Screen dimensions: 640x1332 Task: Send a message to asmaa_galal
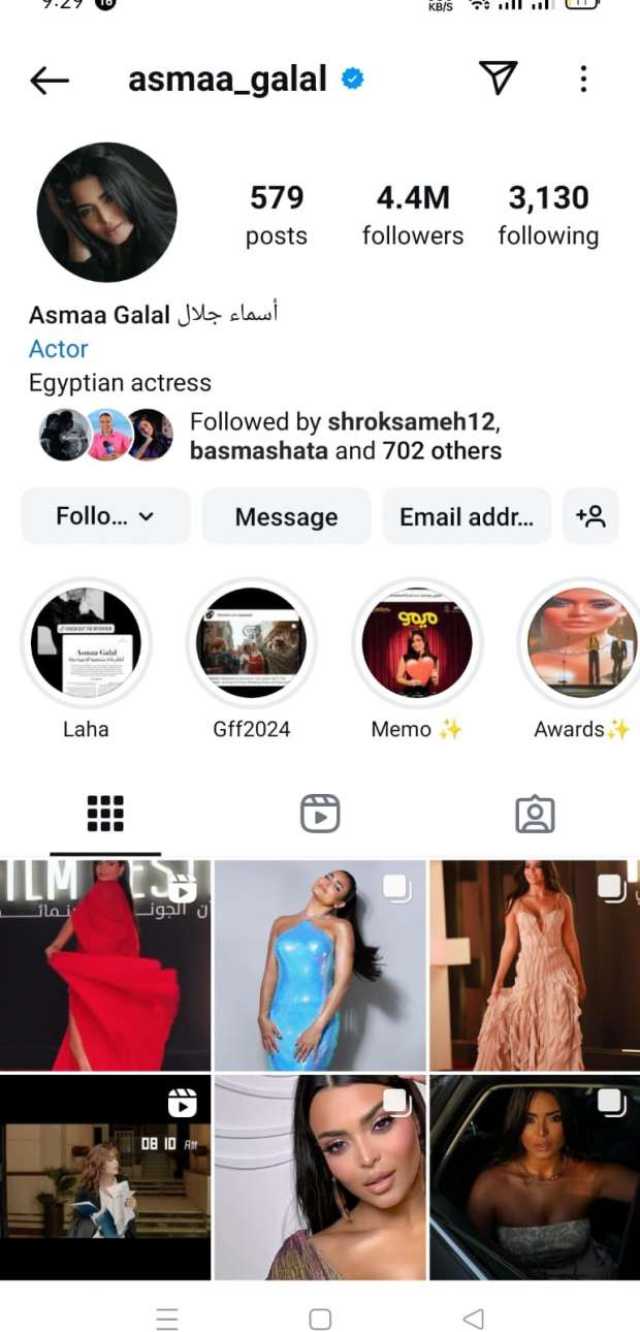[x=286, y=516]
